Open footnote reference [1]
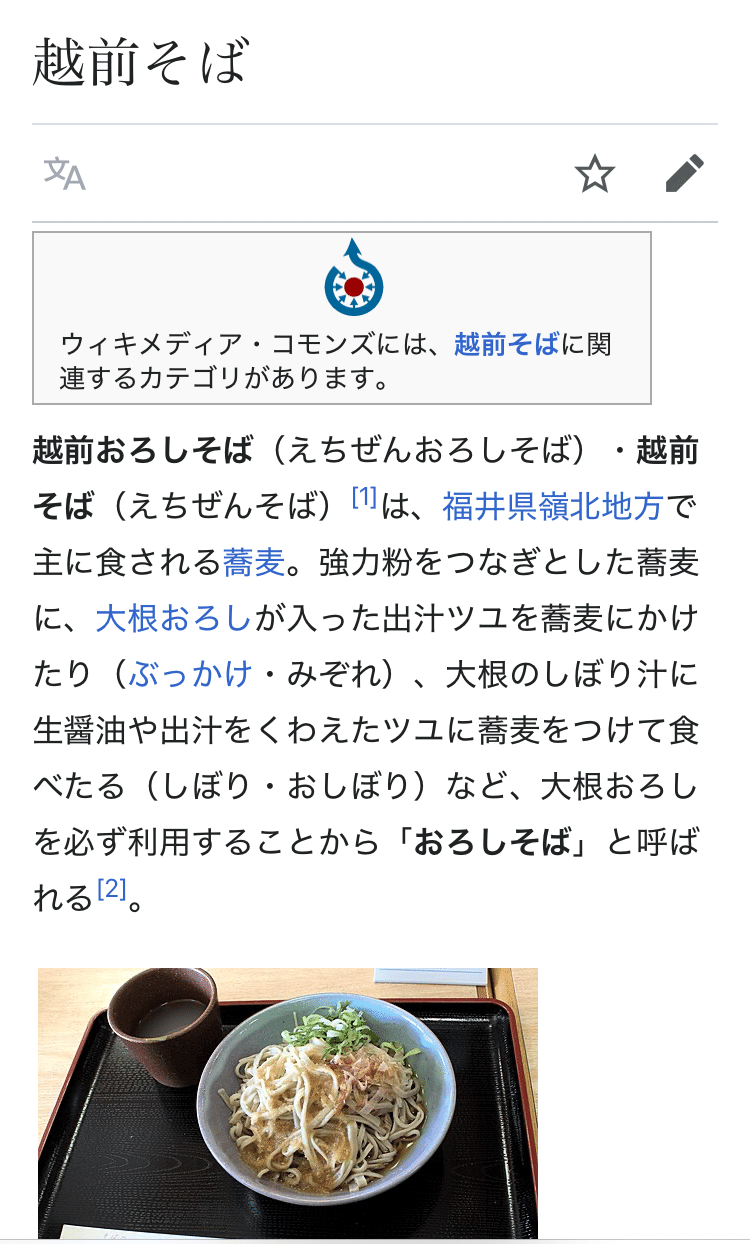This screenshot has width=750, height=1244. pos(363,496)
